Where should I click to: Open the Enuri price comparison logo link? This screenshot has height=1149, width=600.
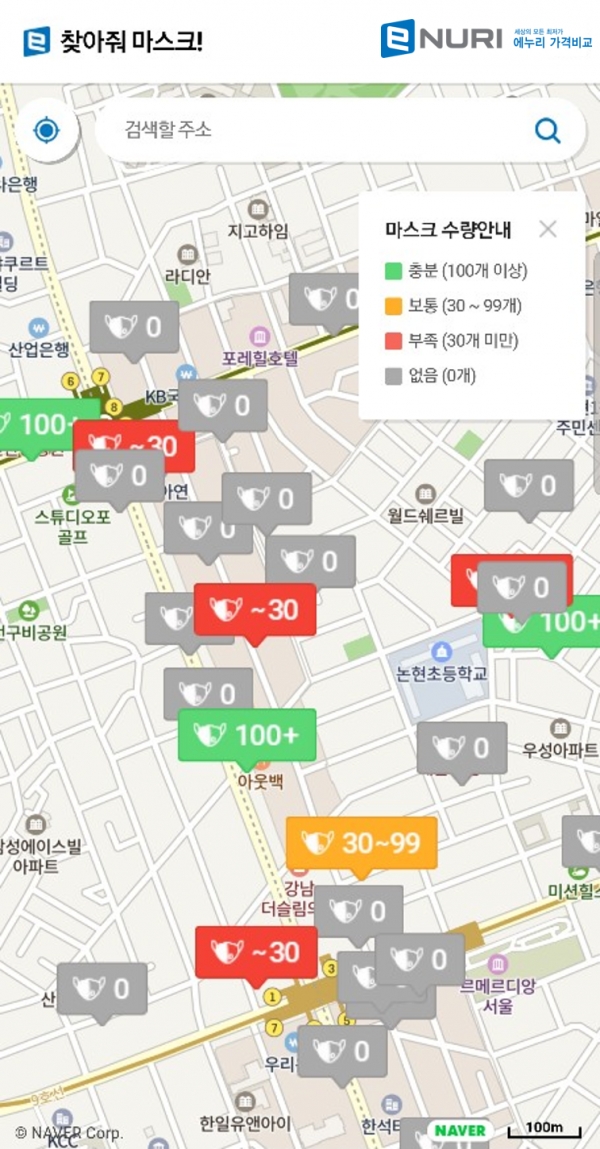[486, 39]
